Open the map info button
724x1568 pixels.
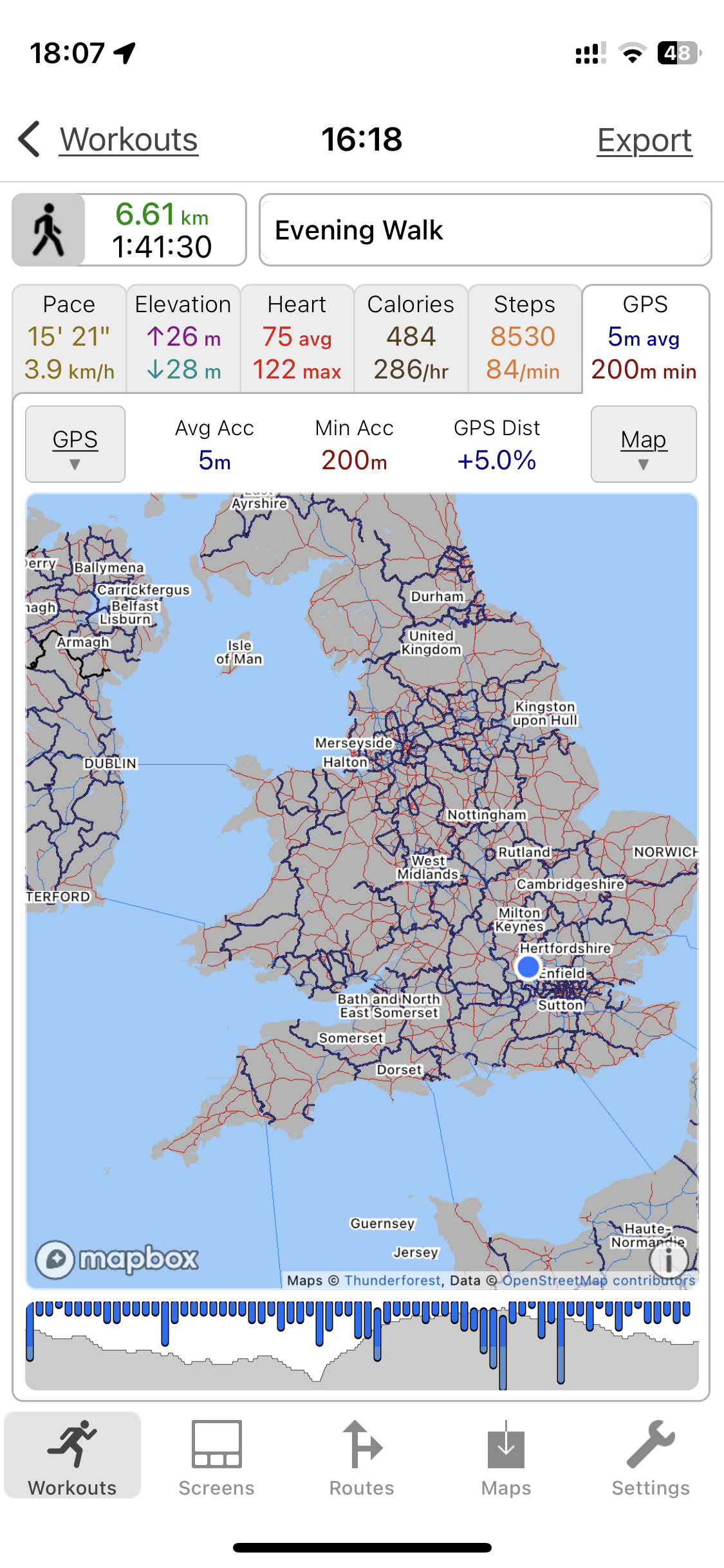pyautogui.click(x=669, y=1260)
